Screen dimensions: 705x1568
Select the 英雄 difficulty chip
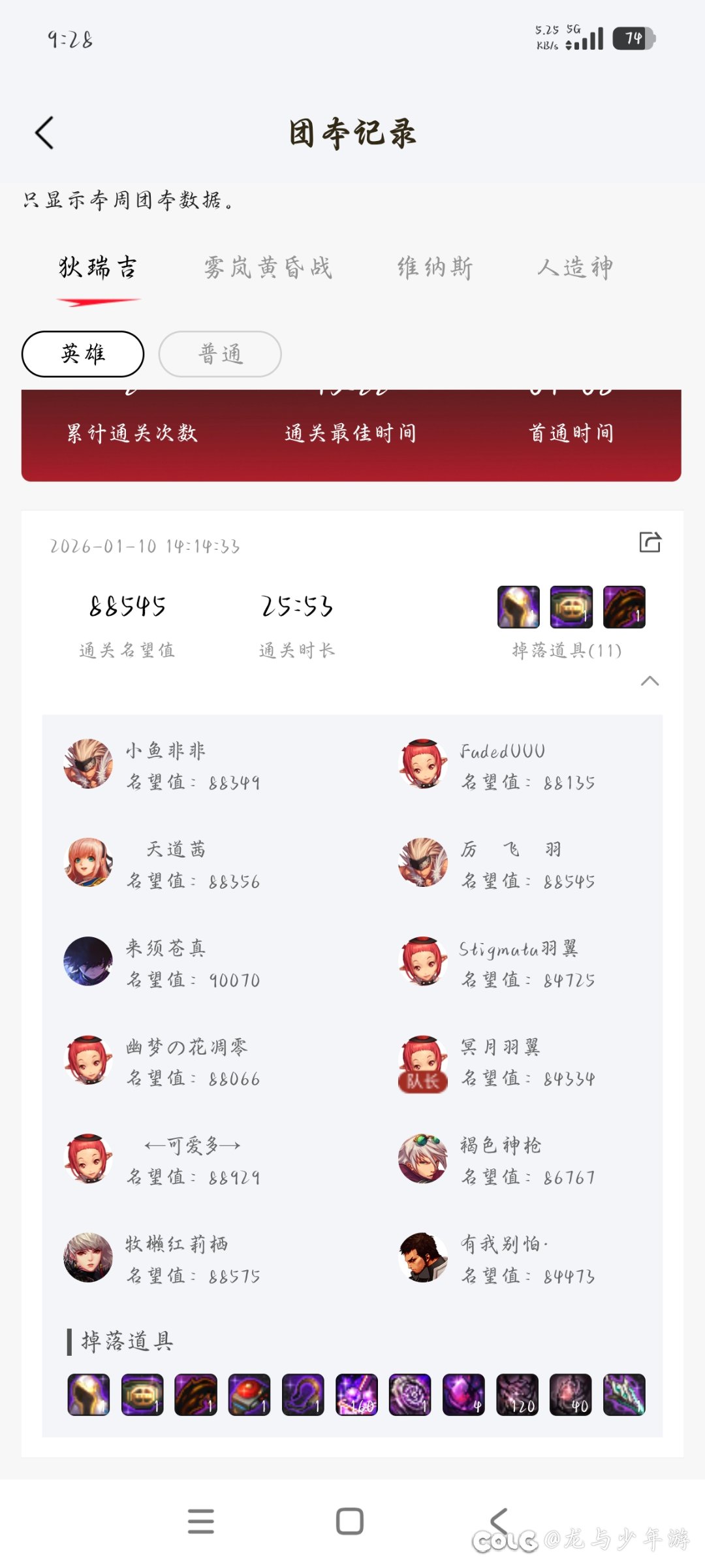(83, 354)
